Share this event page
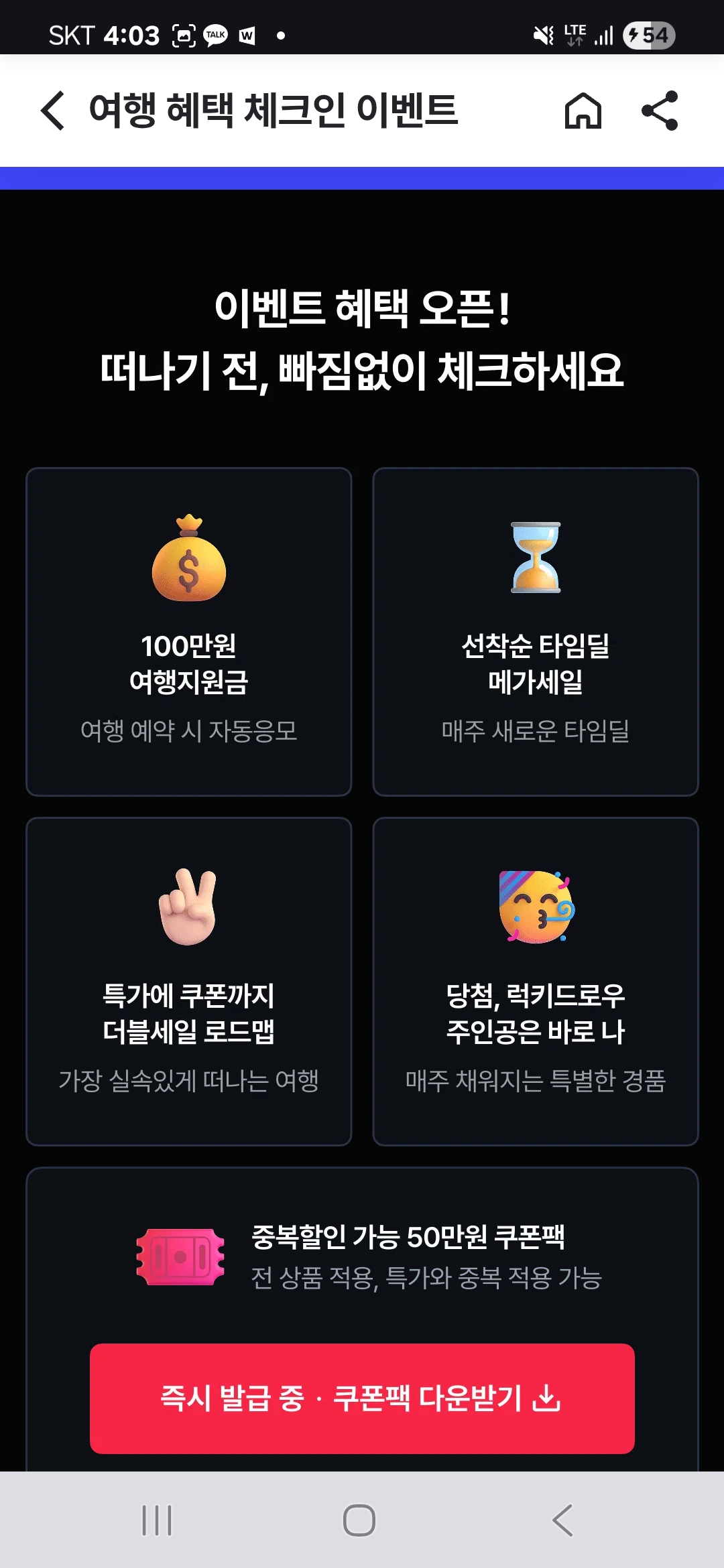724x1568 pixels. pyautogui.click(x=660, y=111)
